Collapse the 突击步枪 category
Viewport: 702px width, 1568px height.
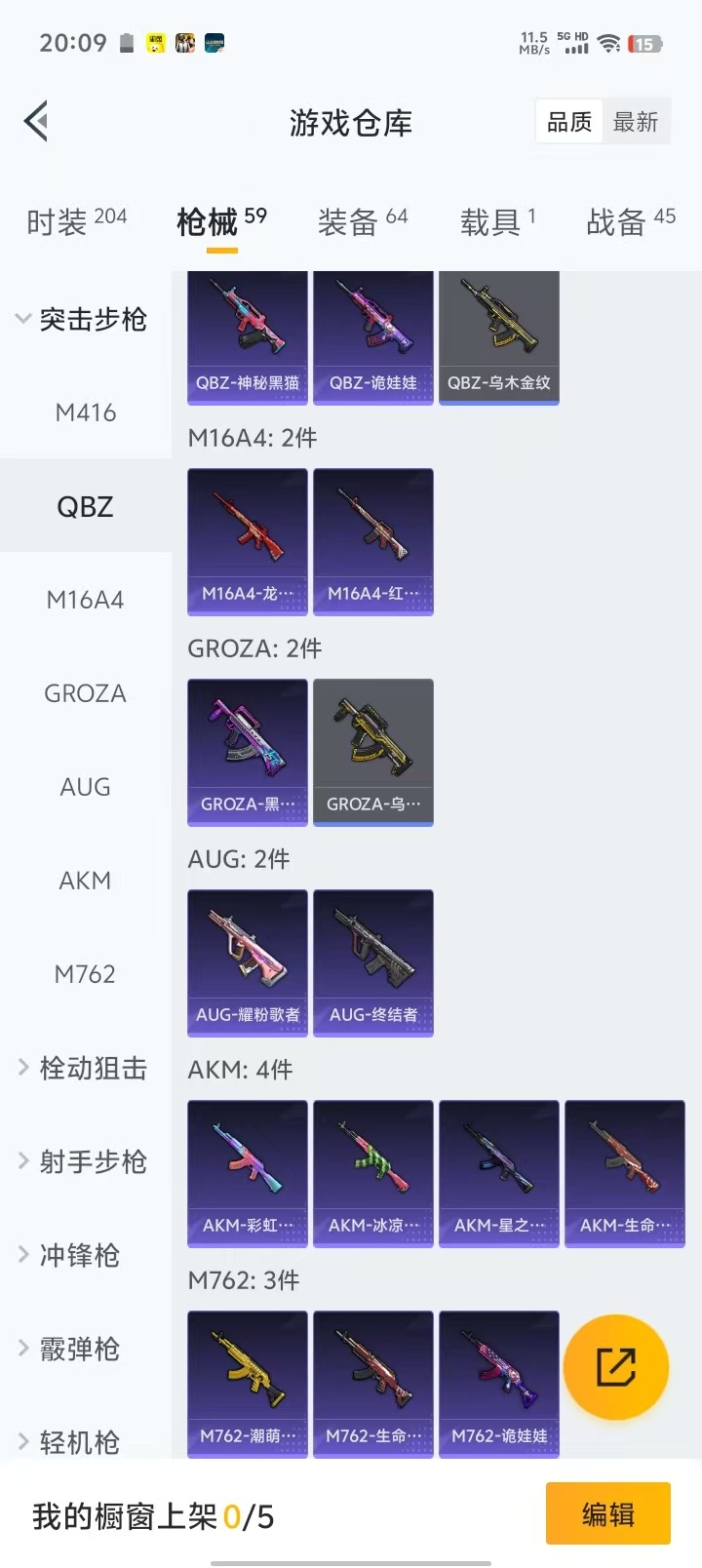click(x=84, y=319)
